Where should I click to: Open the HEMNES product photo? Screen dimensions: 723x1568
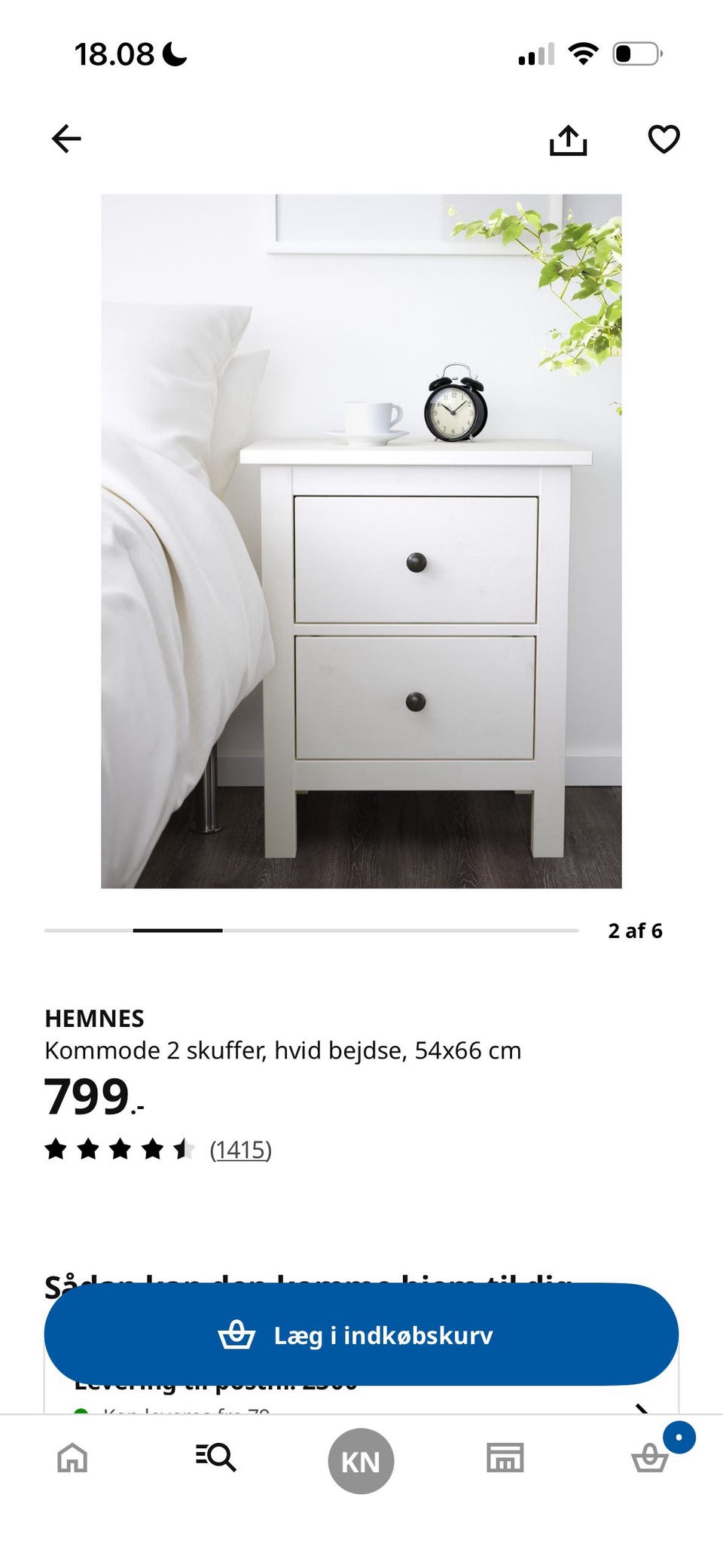click(x=361, y=541)
